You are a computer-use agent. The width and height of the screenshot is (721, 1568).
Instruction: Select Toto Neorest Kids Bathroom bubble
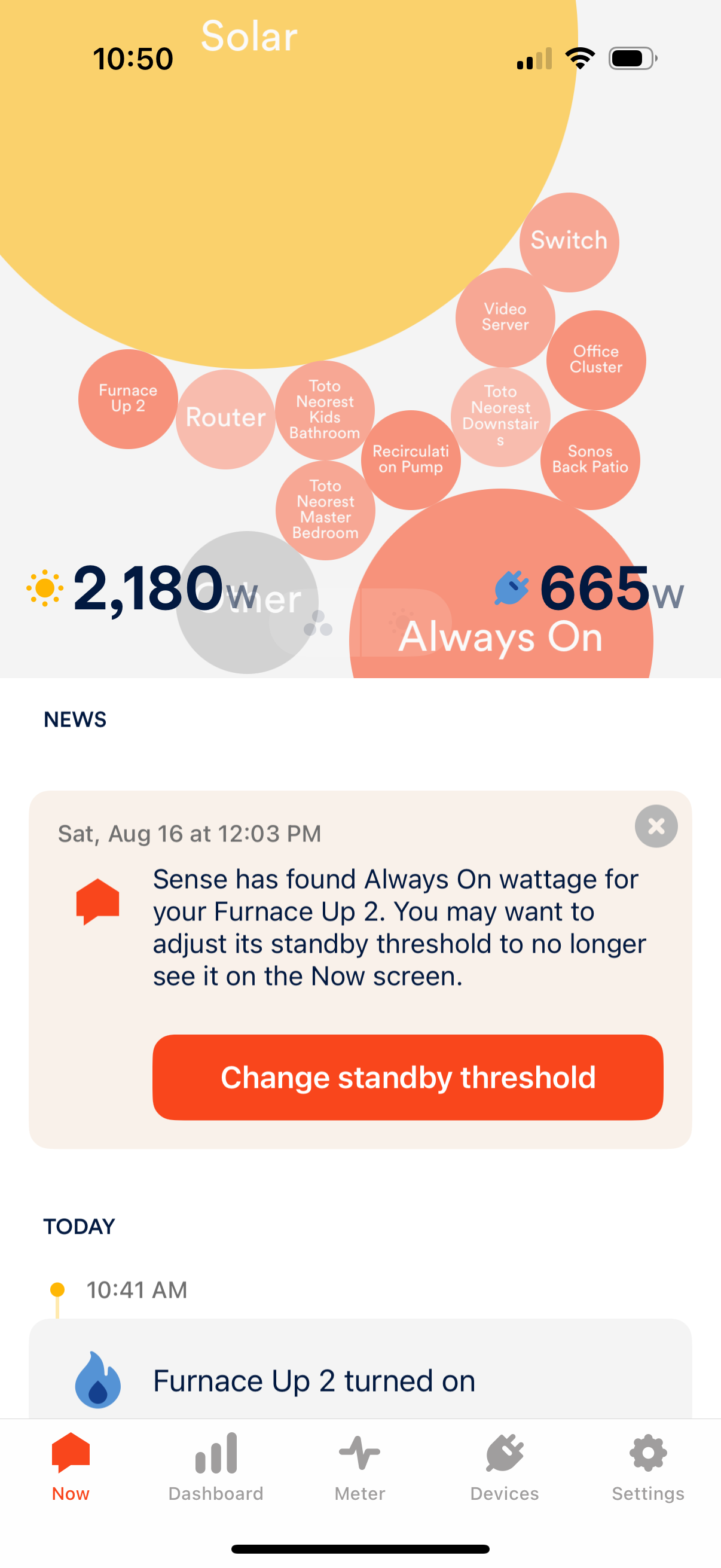tap(324, 409)
